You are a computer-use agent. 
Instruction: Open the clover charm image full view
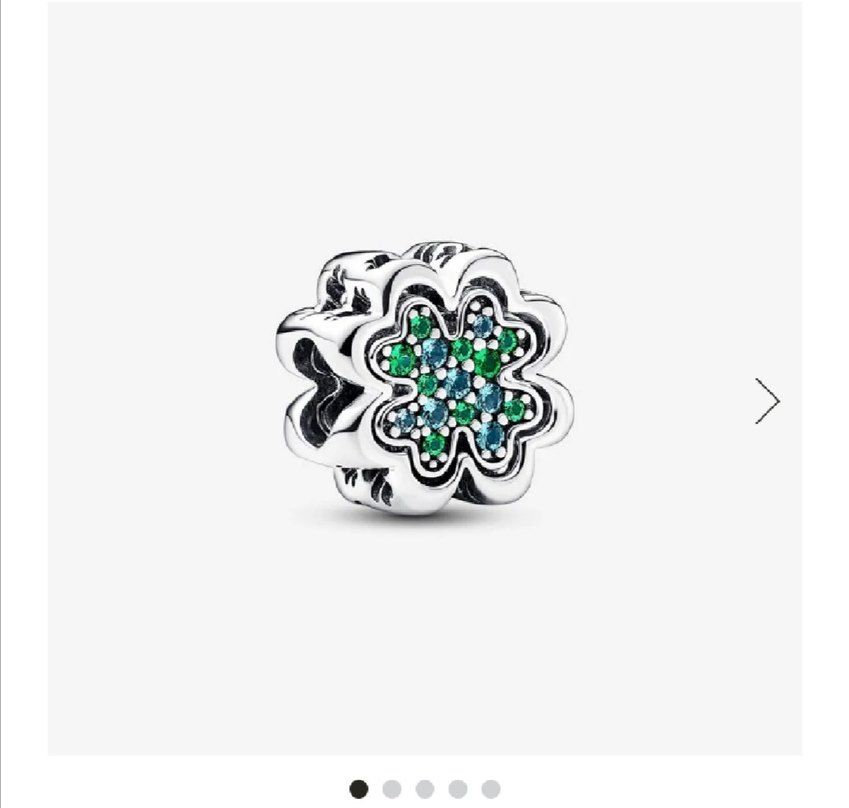[424, 378]
